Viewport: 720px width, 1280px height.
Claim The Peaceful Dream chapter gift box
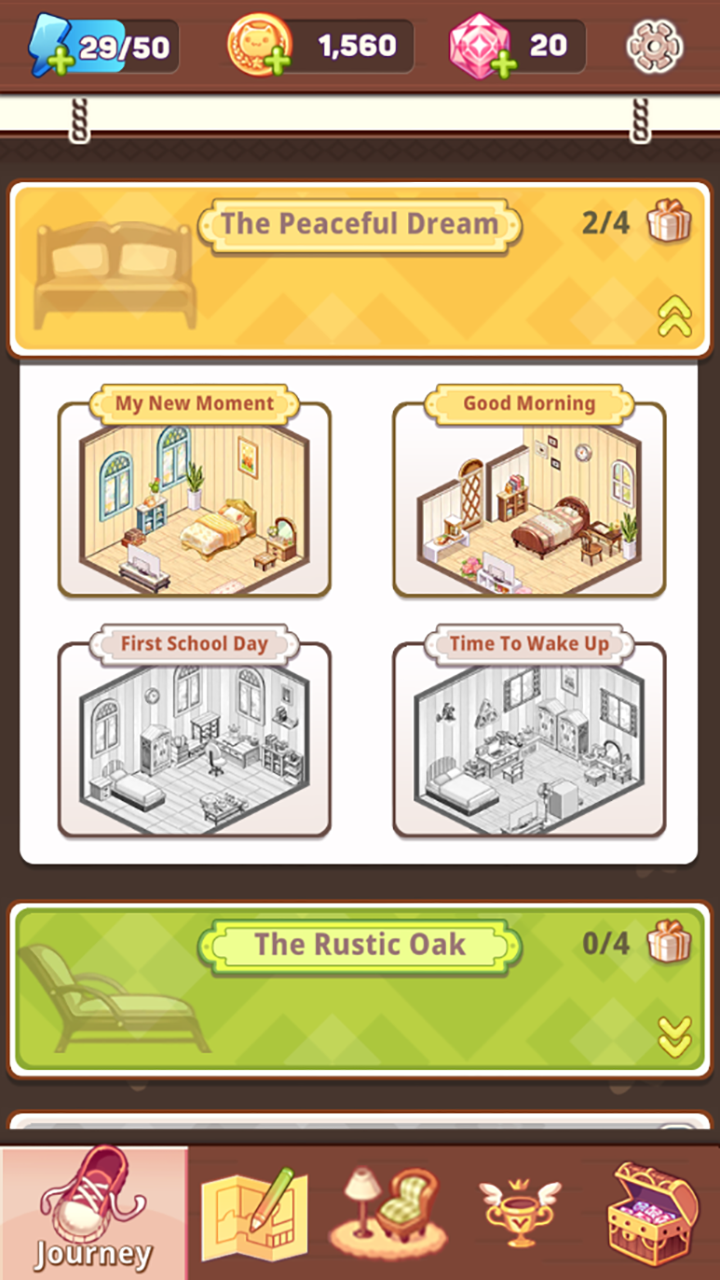(x=669, y=224)
